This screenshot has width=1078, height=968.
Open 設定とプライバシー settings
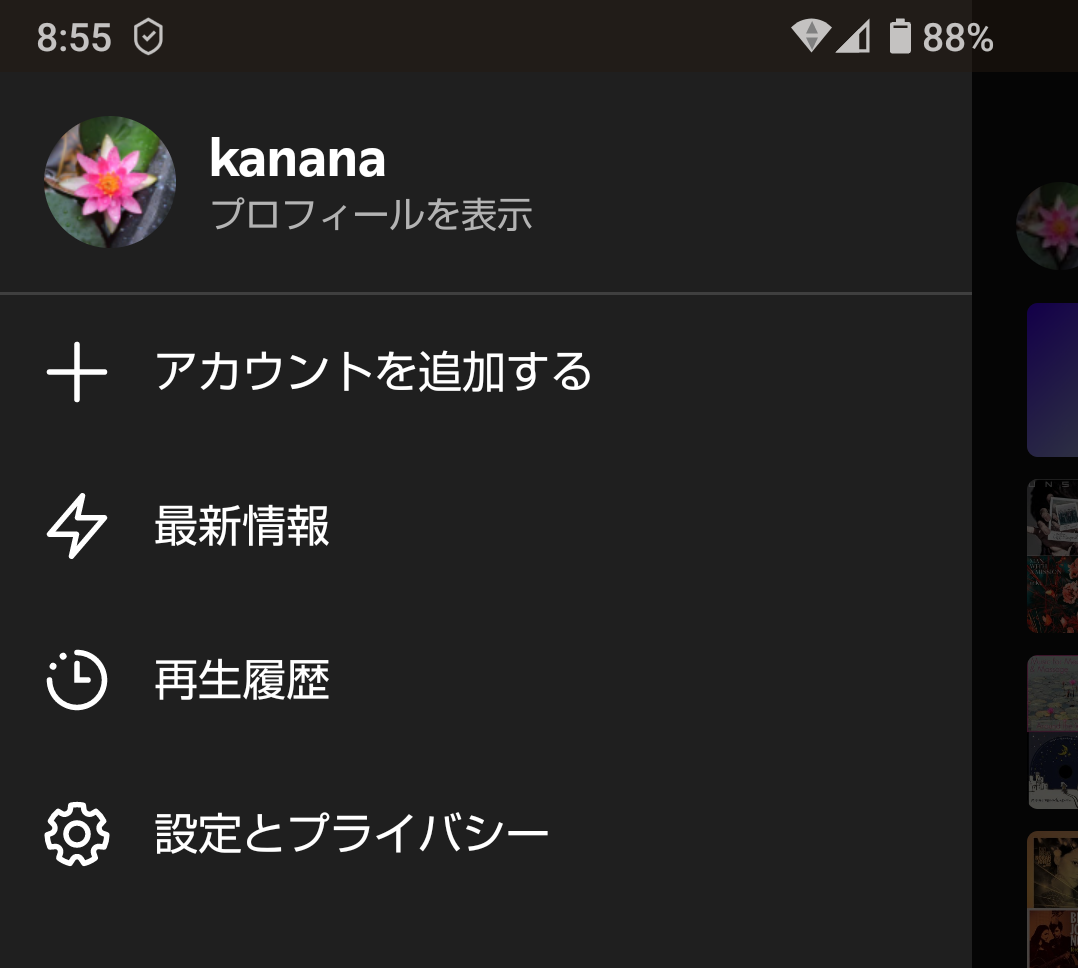coord(351,834)
